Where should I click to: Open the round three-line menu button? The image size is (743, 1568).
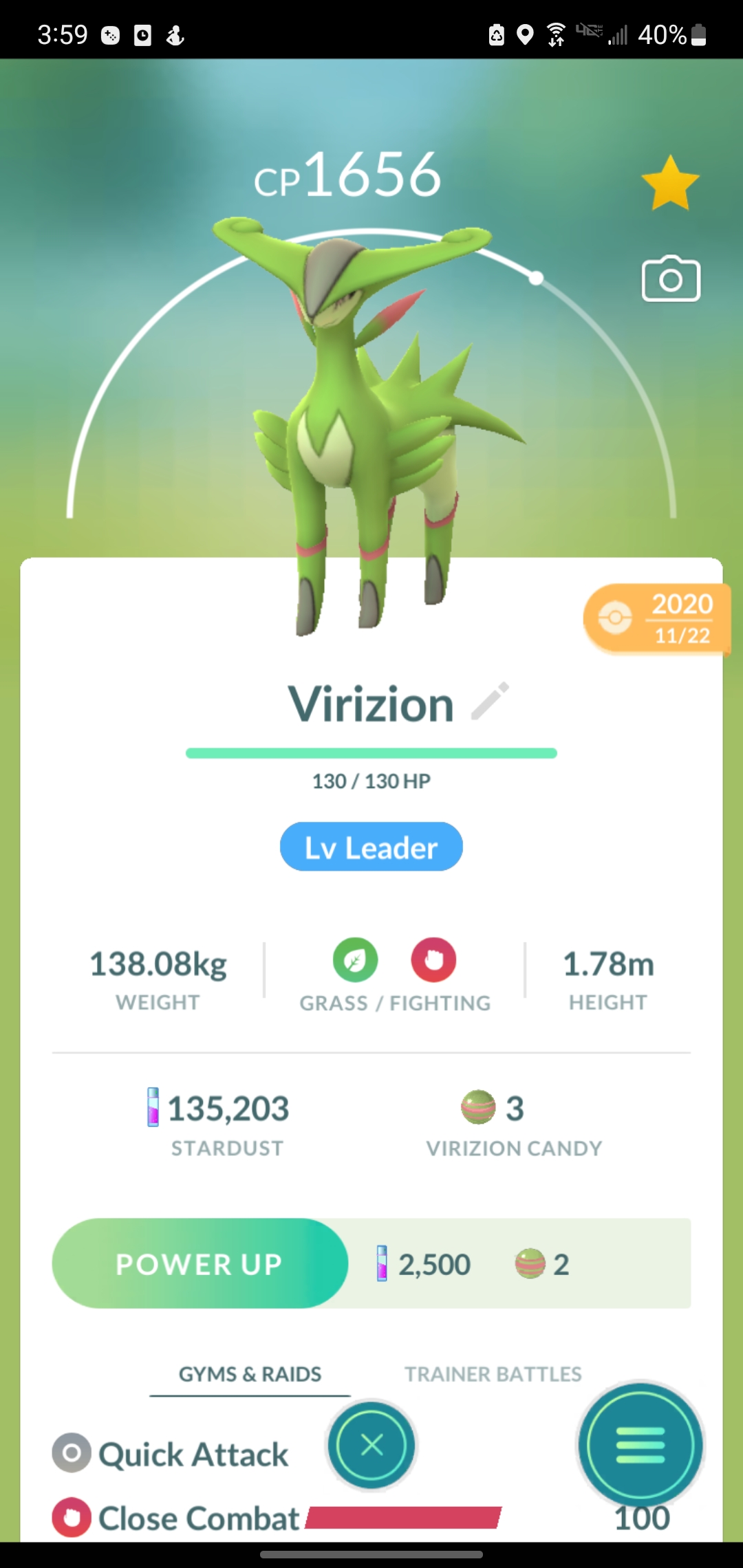point(640,1445)
